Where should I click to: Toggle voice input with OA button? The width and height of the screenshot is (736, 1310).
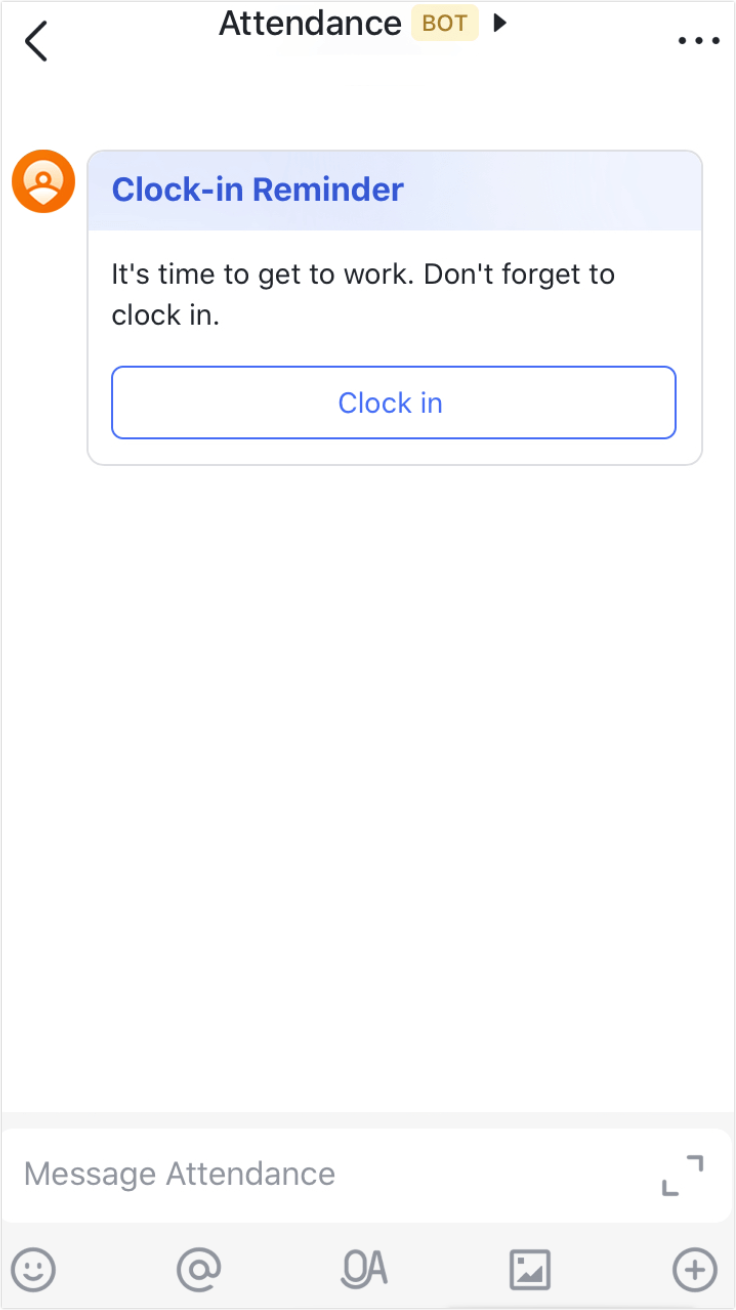[364, 1268]
